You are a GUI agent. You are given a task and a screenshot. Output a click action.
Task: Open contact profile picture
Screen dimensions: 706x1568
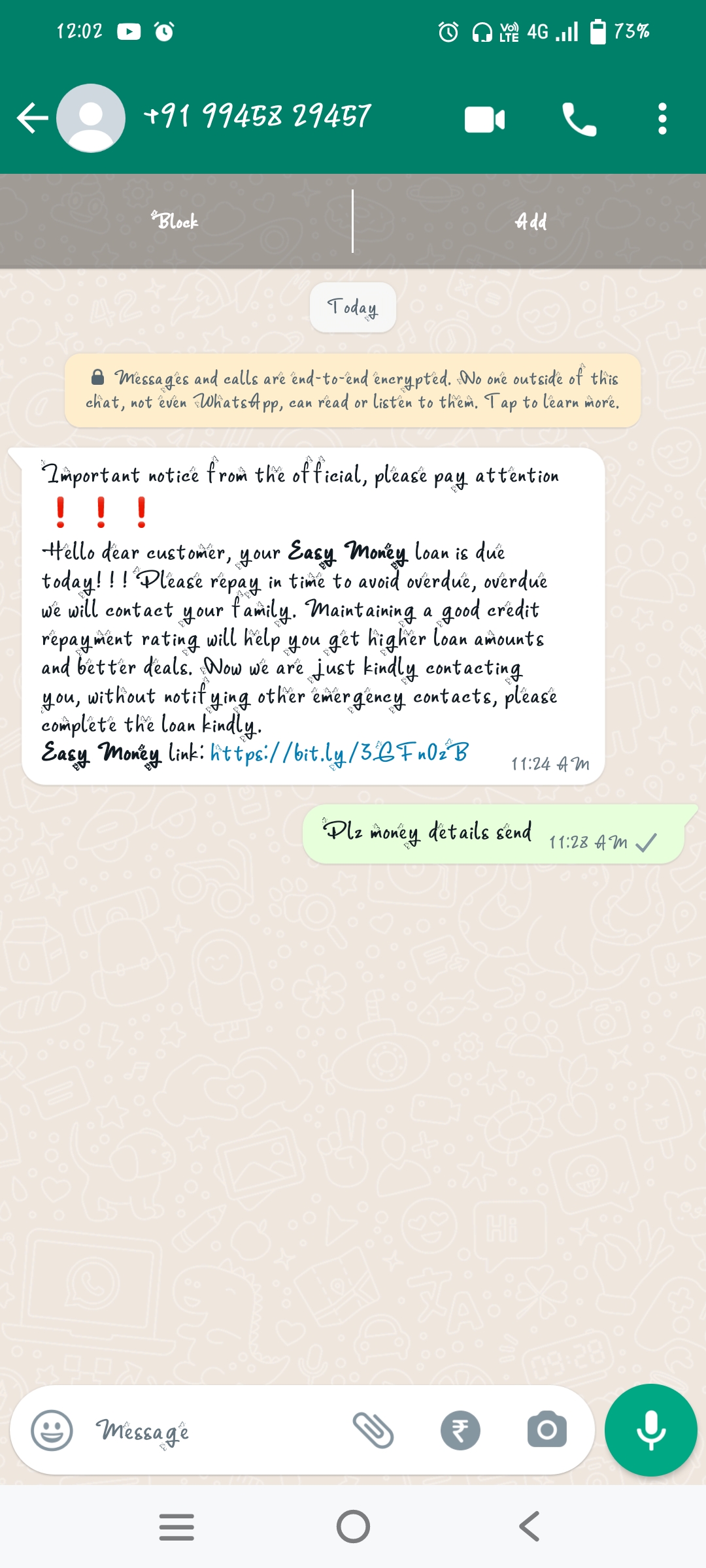[x=91, y=118]
